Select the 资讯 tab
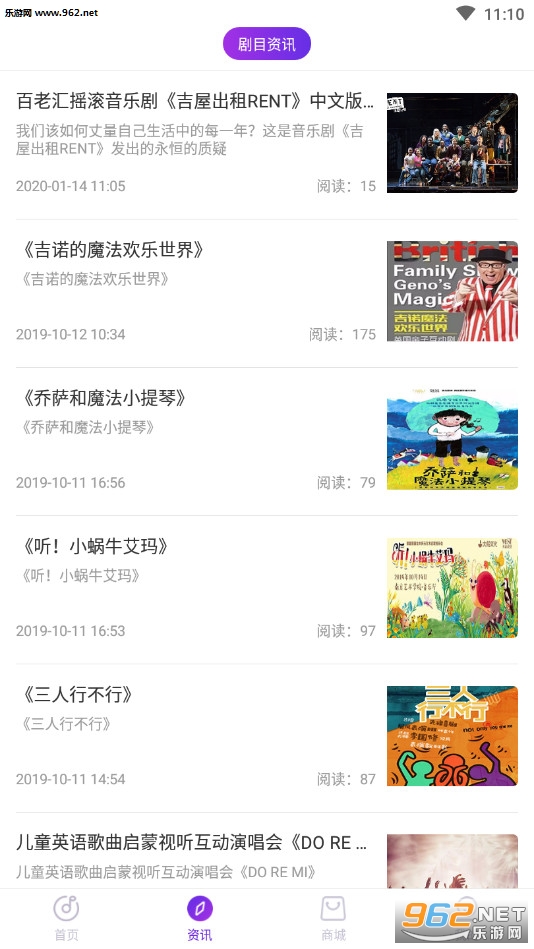 pyautogui.click(x=200, y=919)
